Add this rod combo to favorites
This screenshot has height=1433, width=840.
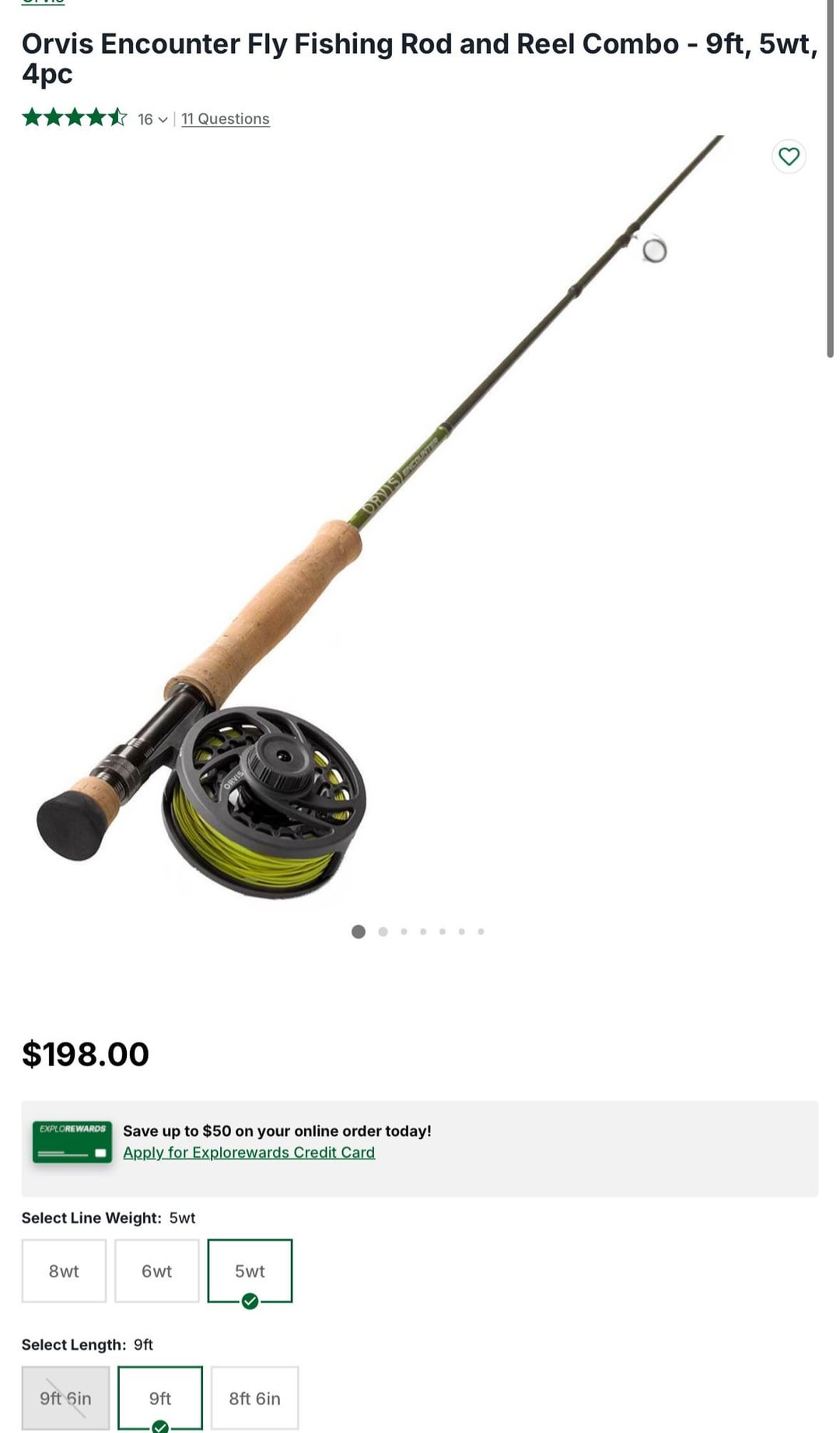coord(789,156)
